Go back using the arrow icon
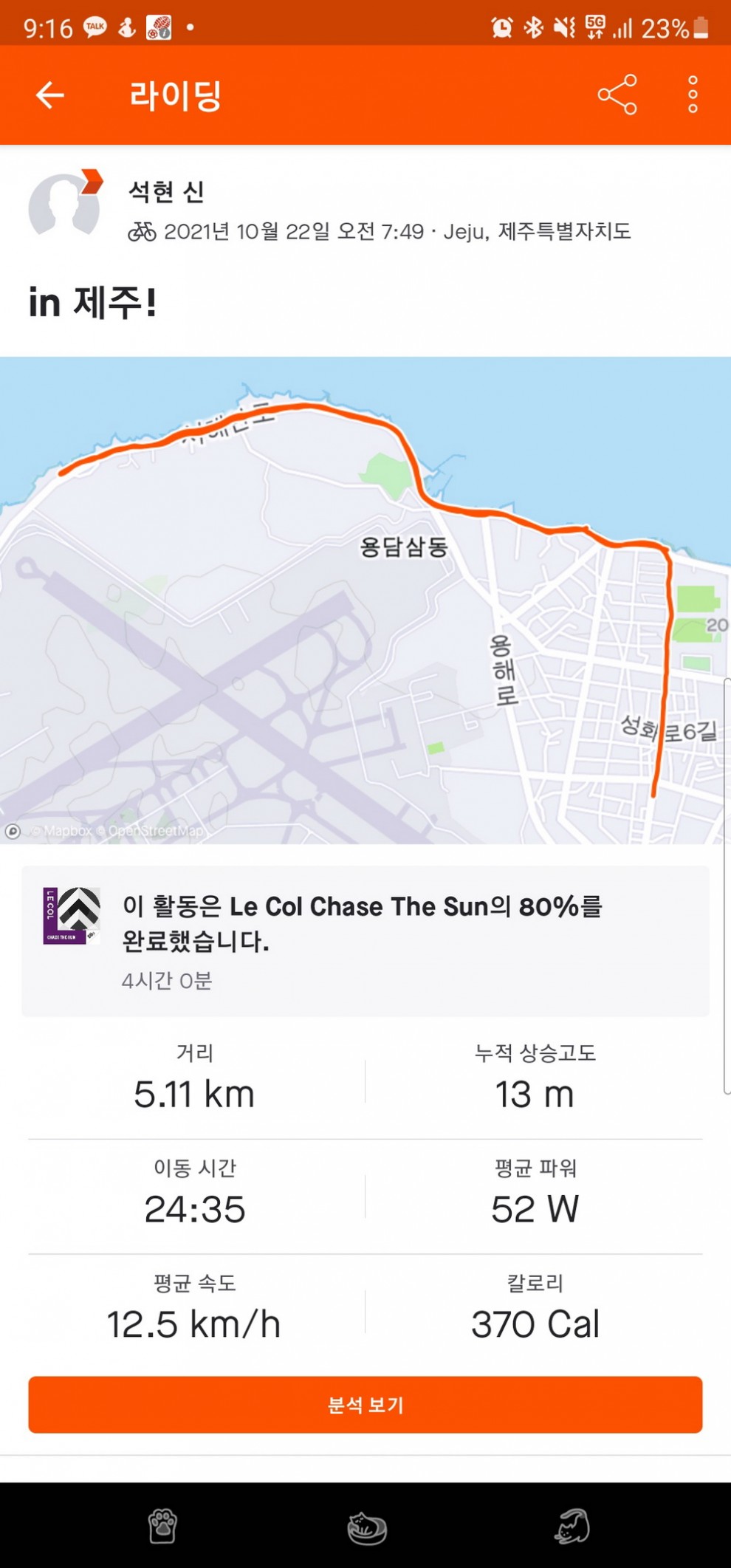The height and width of the screenshot is (1568, 731). pos(50,95)
